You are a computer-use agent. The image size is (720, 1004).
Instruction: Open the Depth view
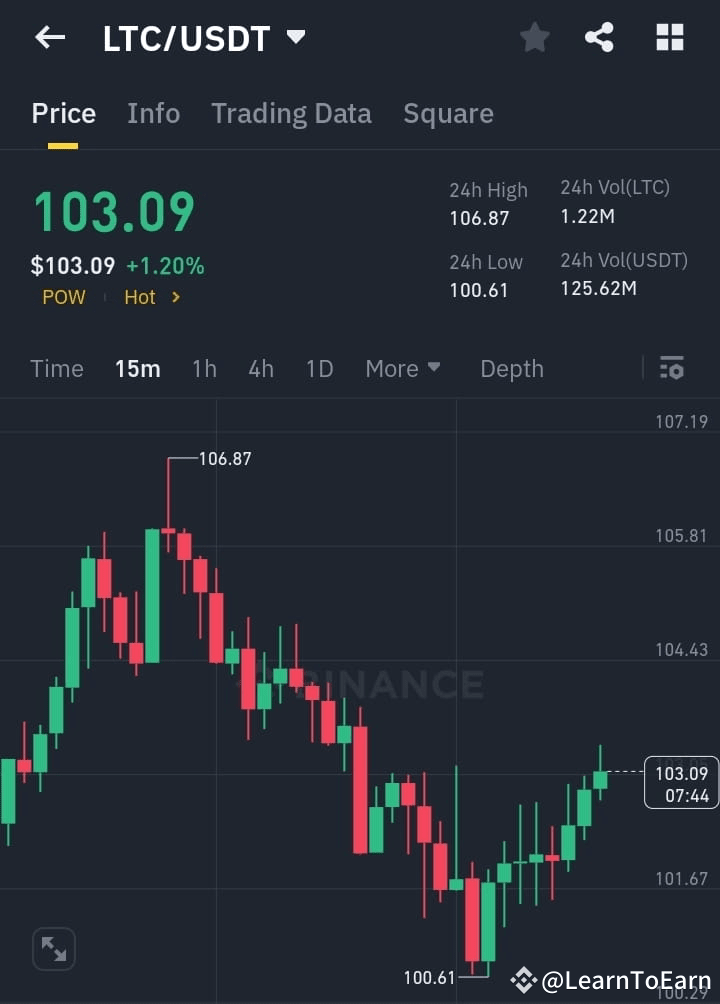[x=511, y=368]
